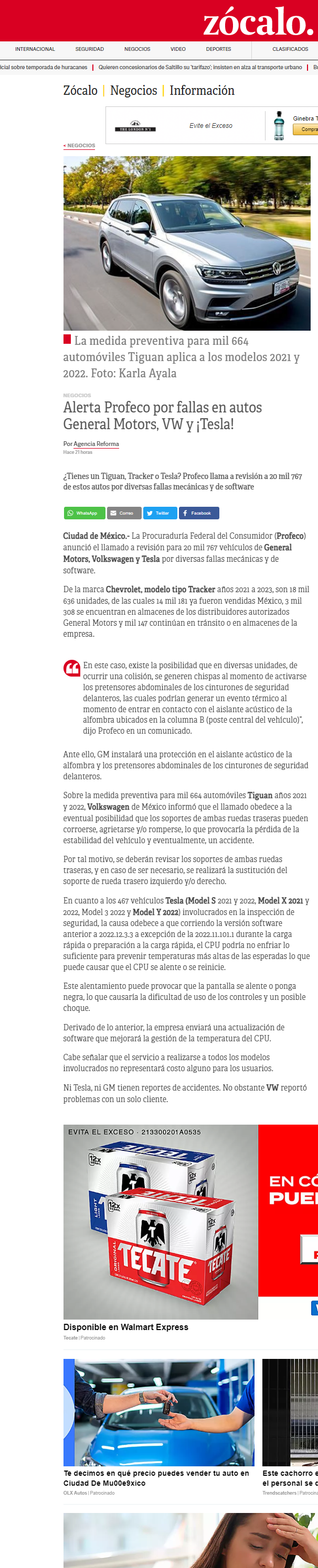The height and width of the screenshot is (1568, 318).
Task: Share the article via WhatsApp
Action: [x=84, y=513]
